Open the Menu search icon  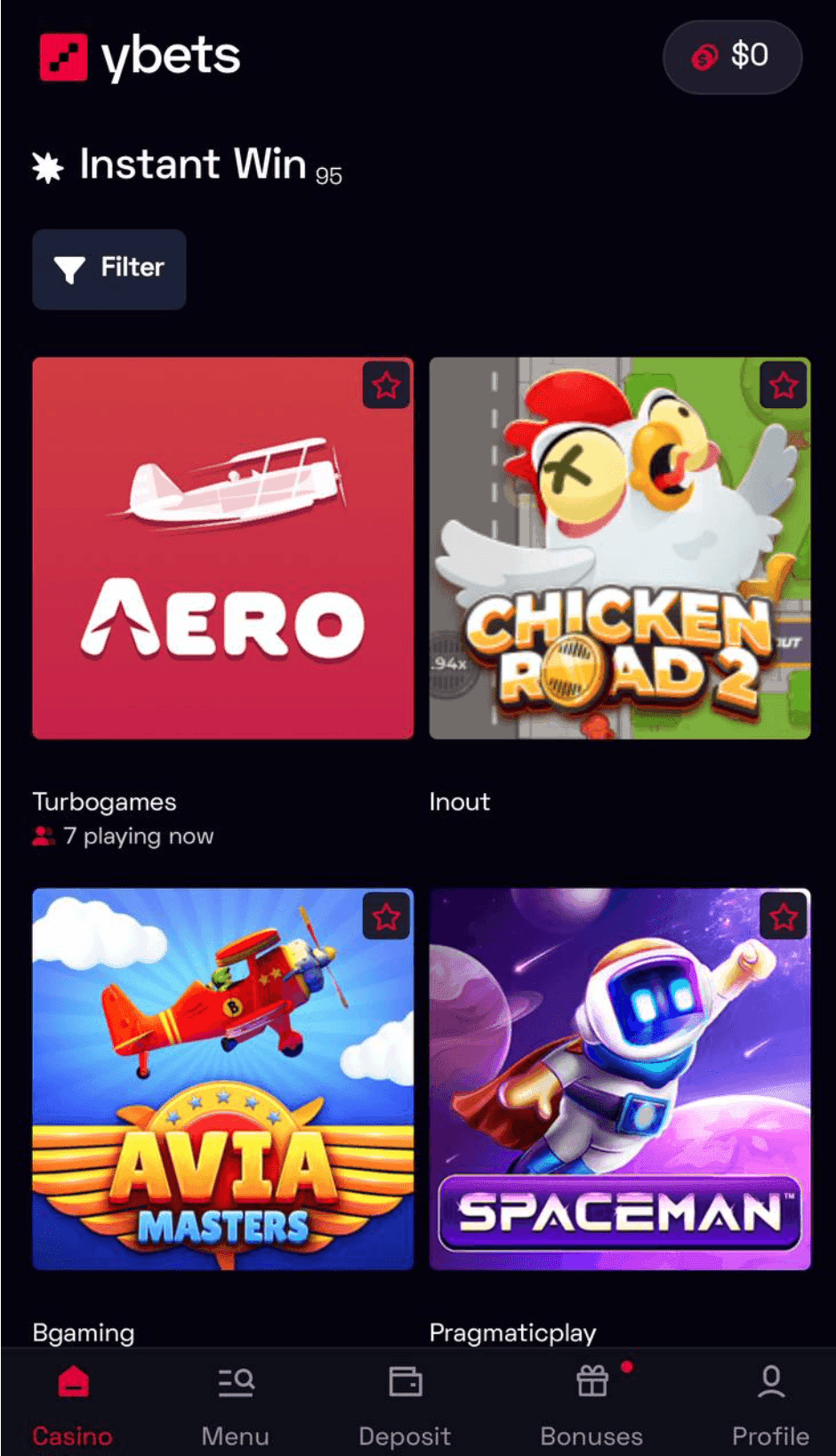pos(234,1380)
